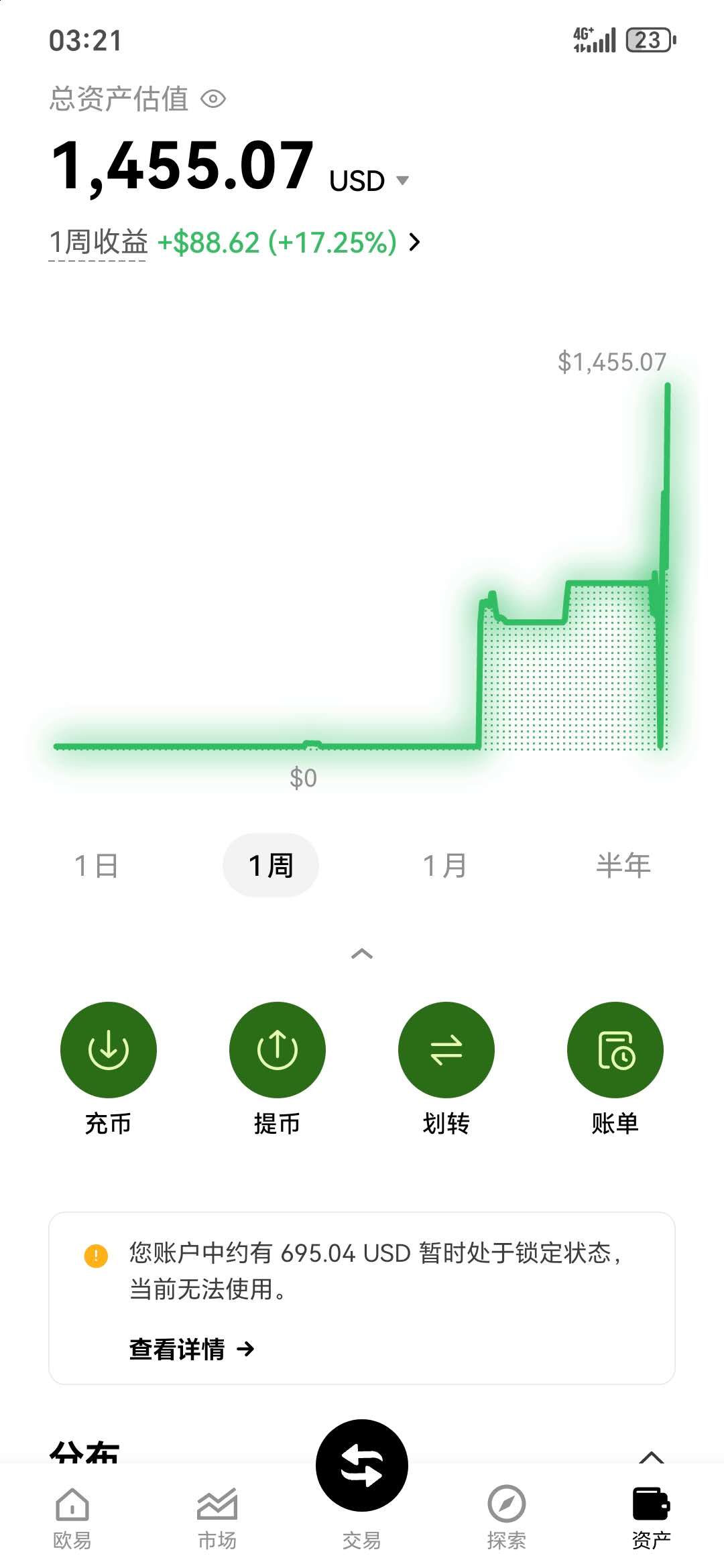Tap 查看详情 for locked funds

(x=191, y=1349)
